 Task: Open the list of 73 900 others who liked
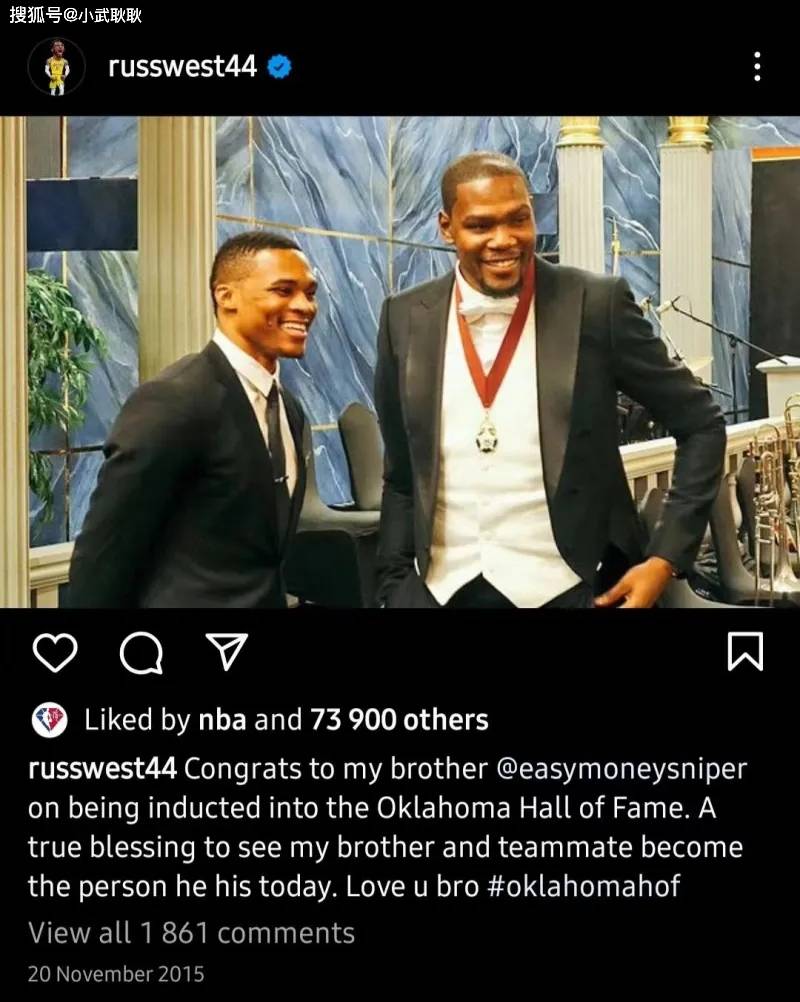[x=399, y=719]
